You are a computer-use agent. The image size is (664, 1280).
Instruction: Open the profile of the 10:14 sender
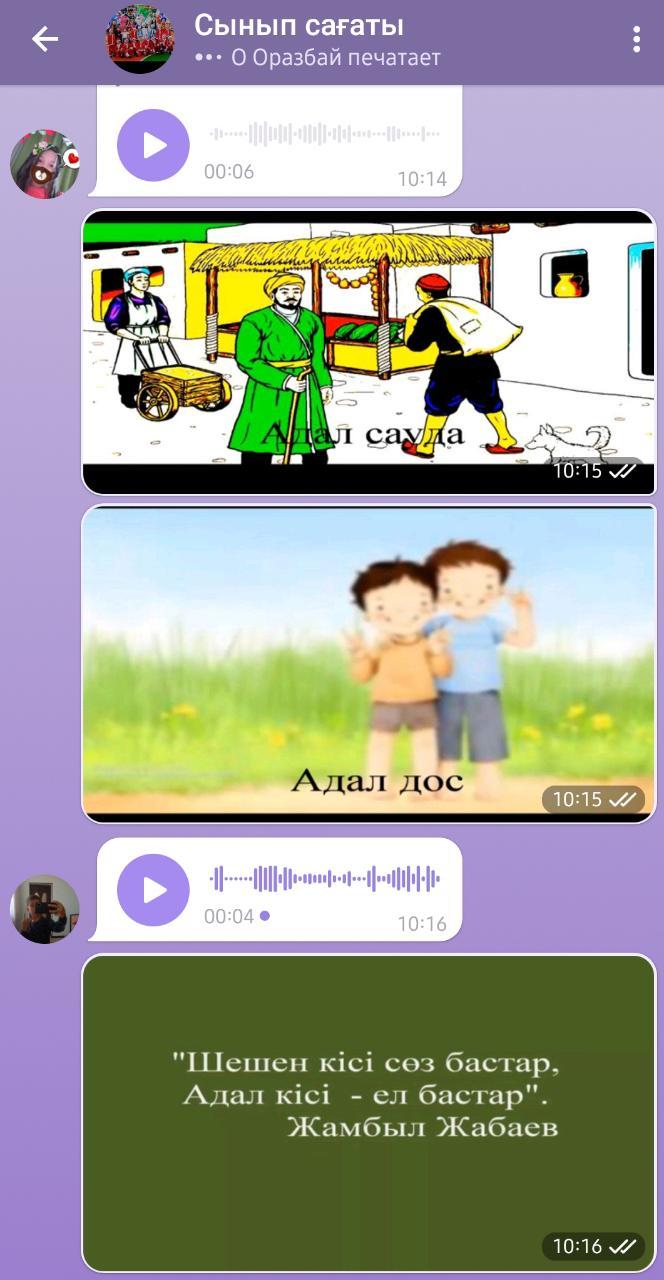coord(45,164)
